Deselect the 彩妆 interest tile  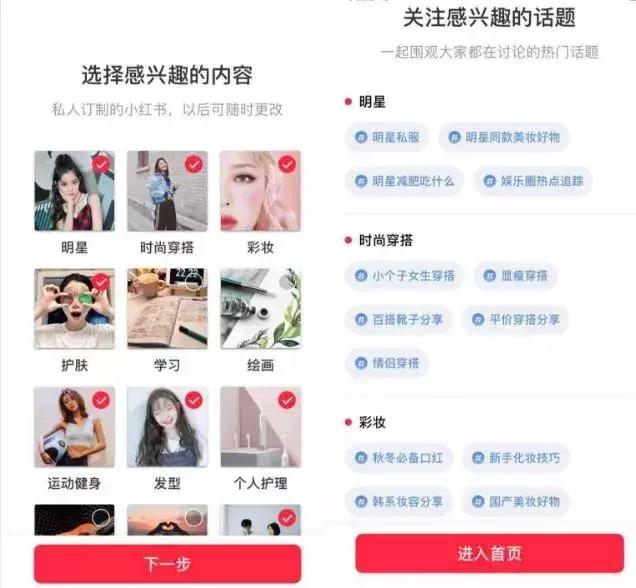(260, 191)
